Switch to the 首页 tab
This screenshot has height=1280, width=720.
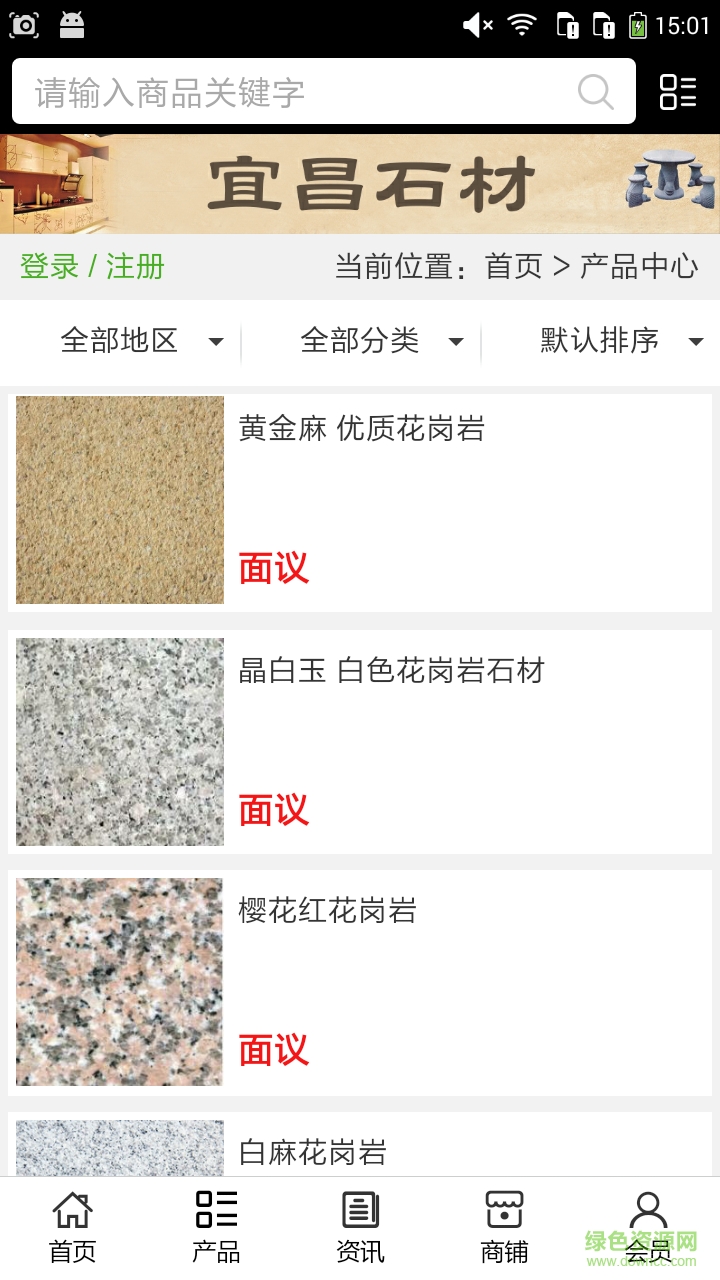72,1228
